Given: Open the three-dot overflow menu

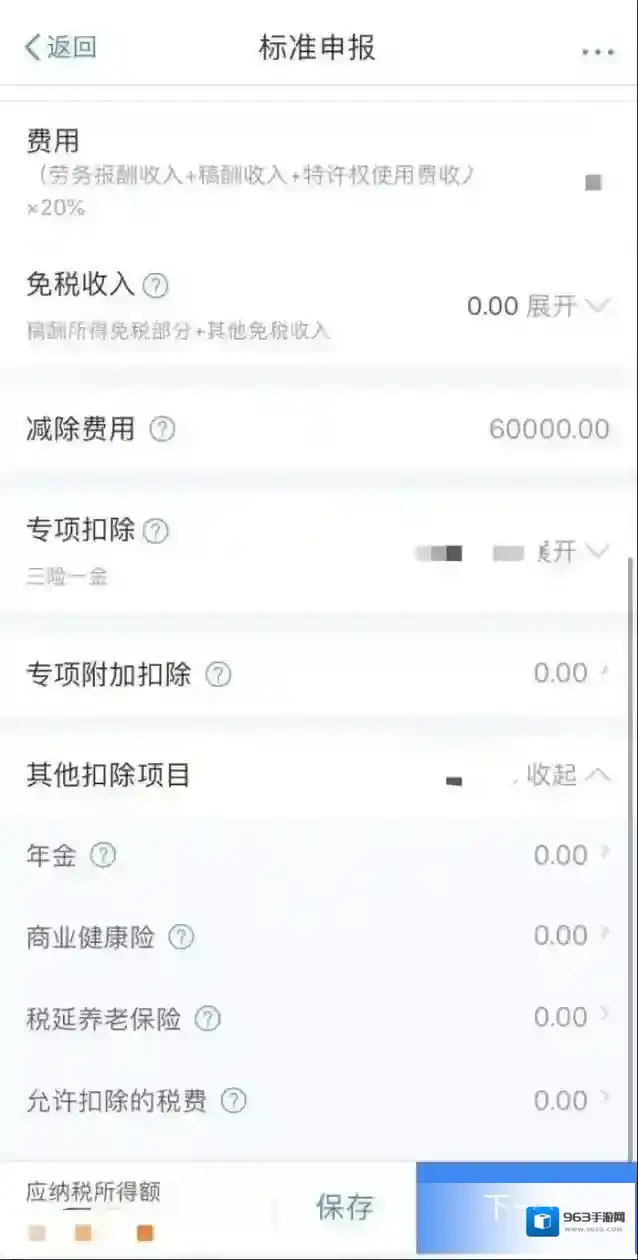Looking at the screenshot, I should 598,50.
